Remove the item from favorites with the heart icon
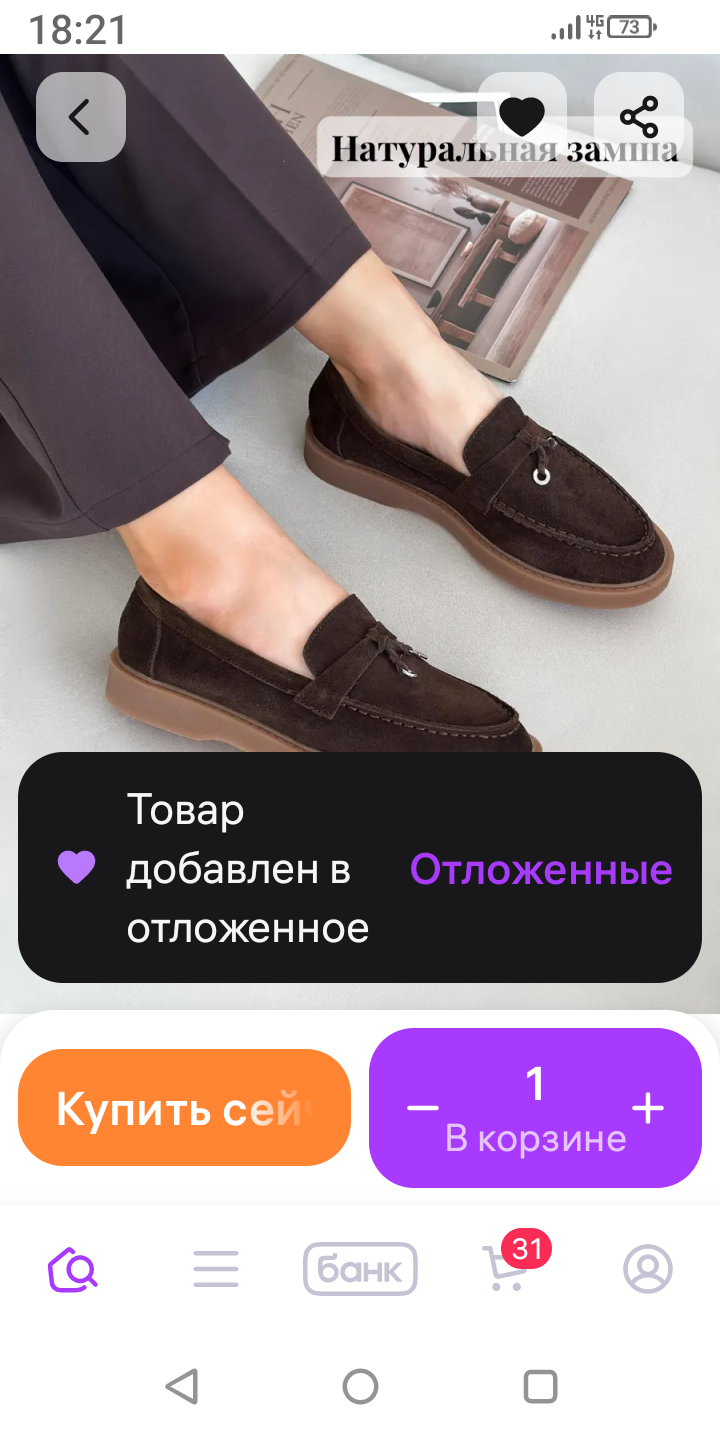 522,117
